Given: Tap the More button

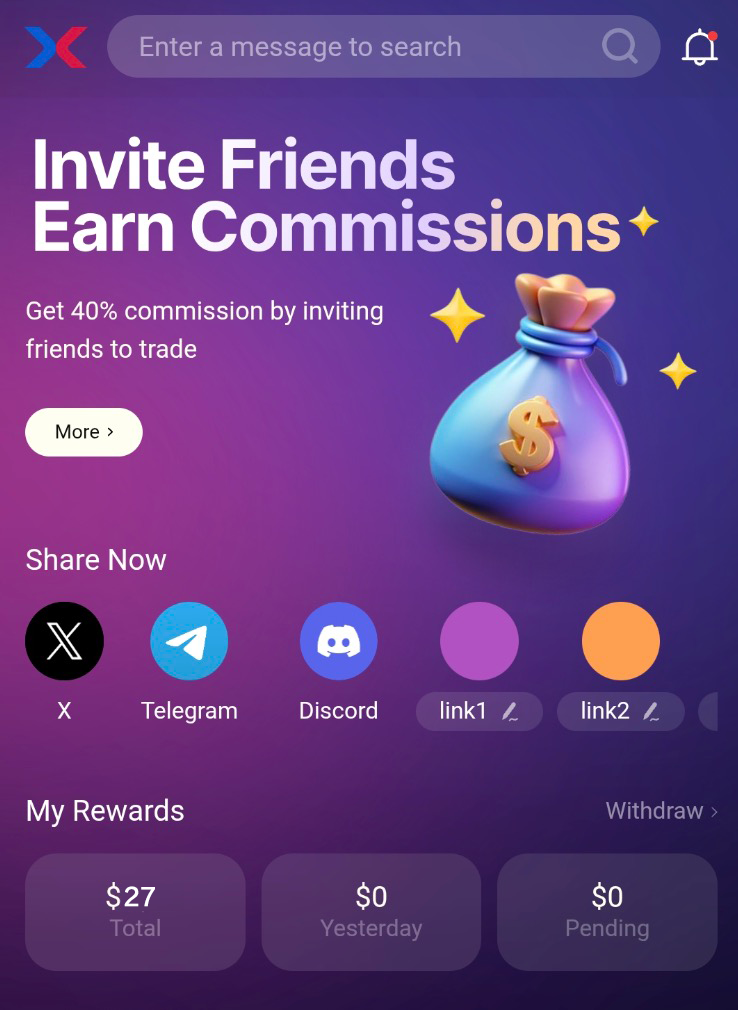Looking at the screenshot, I should tap(84, 432).
